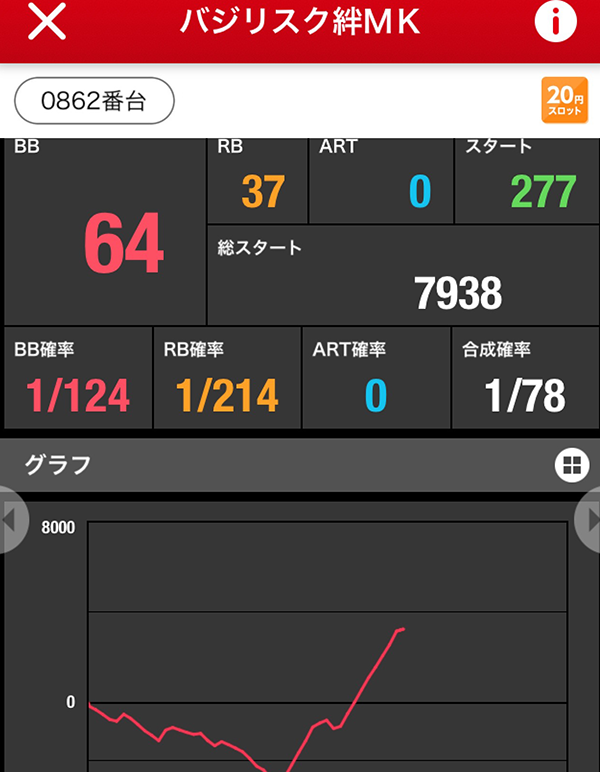Toggle the graph grid view icon

click(570, 464)
